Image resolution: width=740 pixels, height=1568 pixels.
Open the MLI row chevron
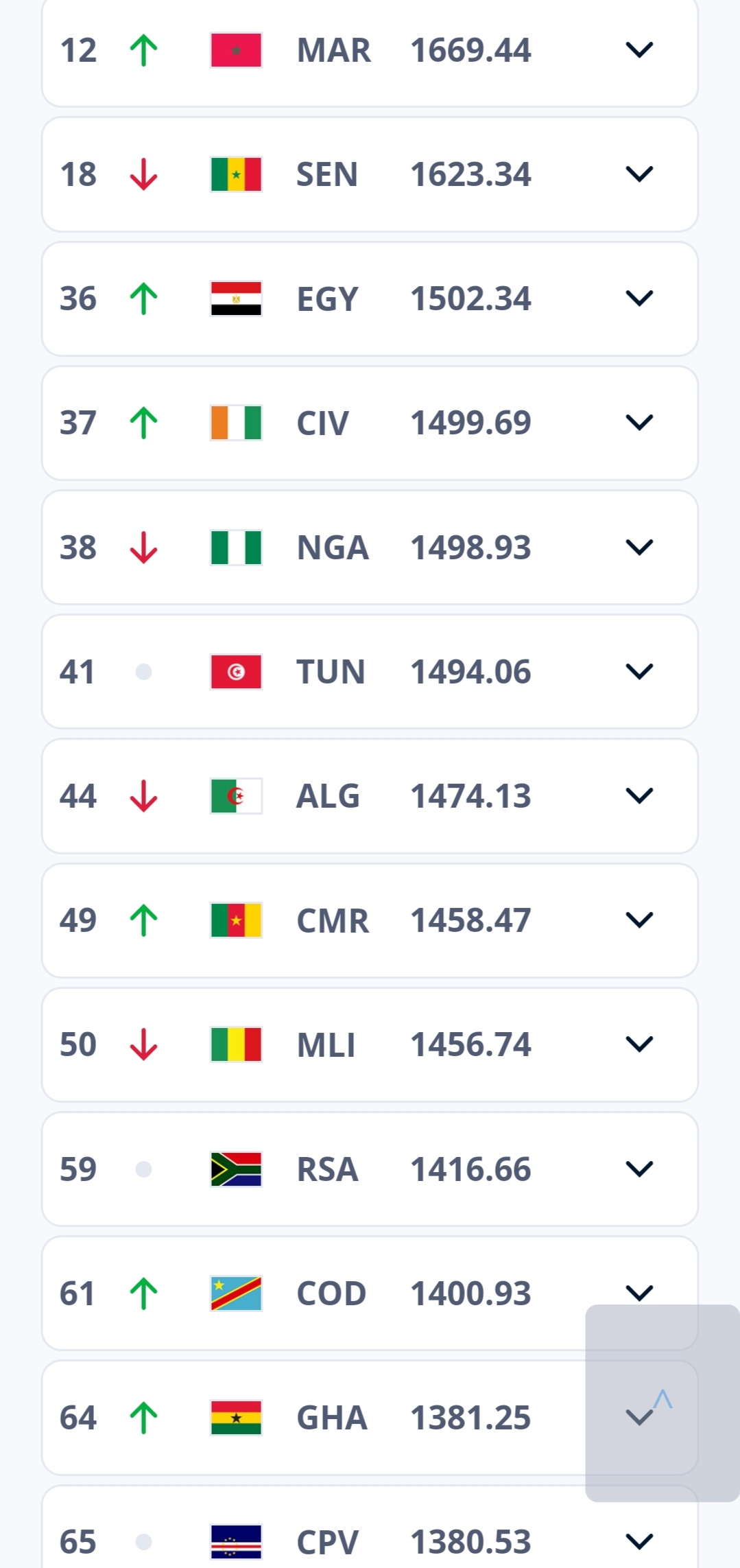(639, 1044)
